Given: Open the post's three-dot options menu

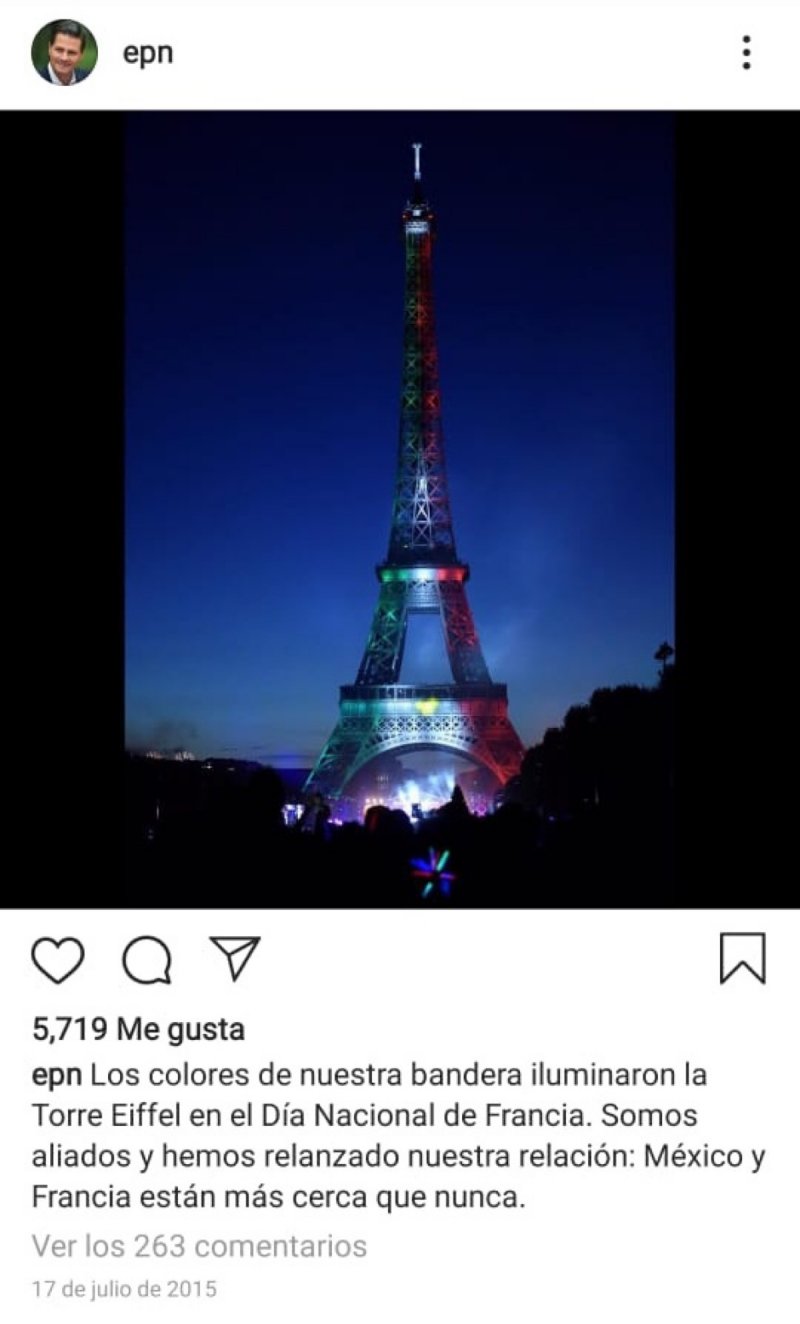Looking at the screenshot, I should pos(746,53).
